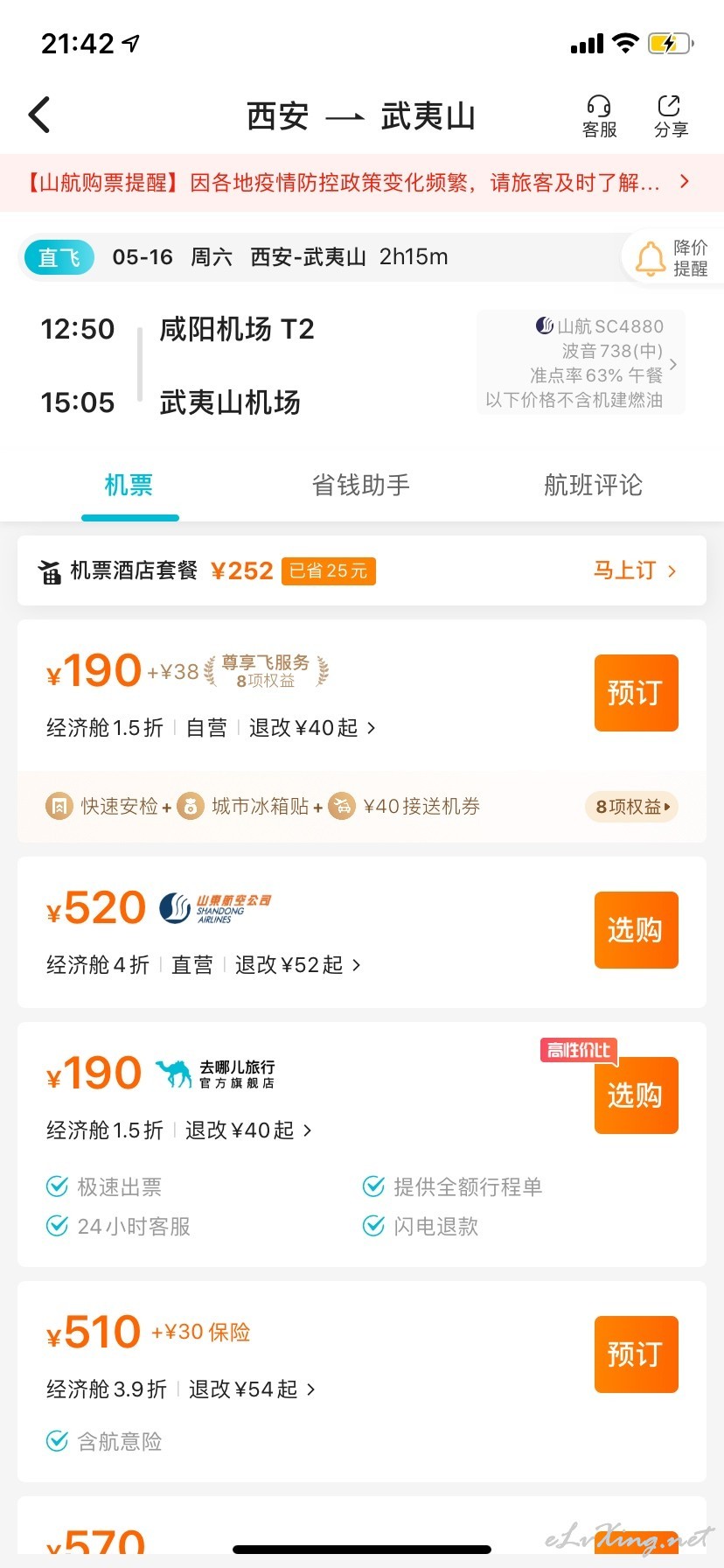Expand 退改¥52起 refund rules

297,965
